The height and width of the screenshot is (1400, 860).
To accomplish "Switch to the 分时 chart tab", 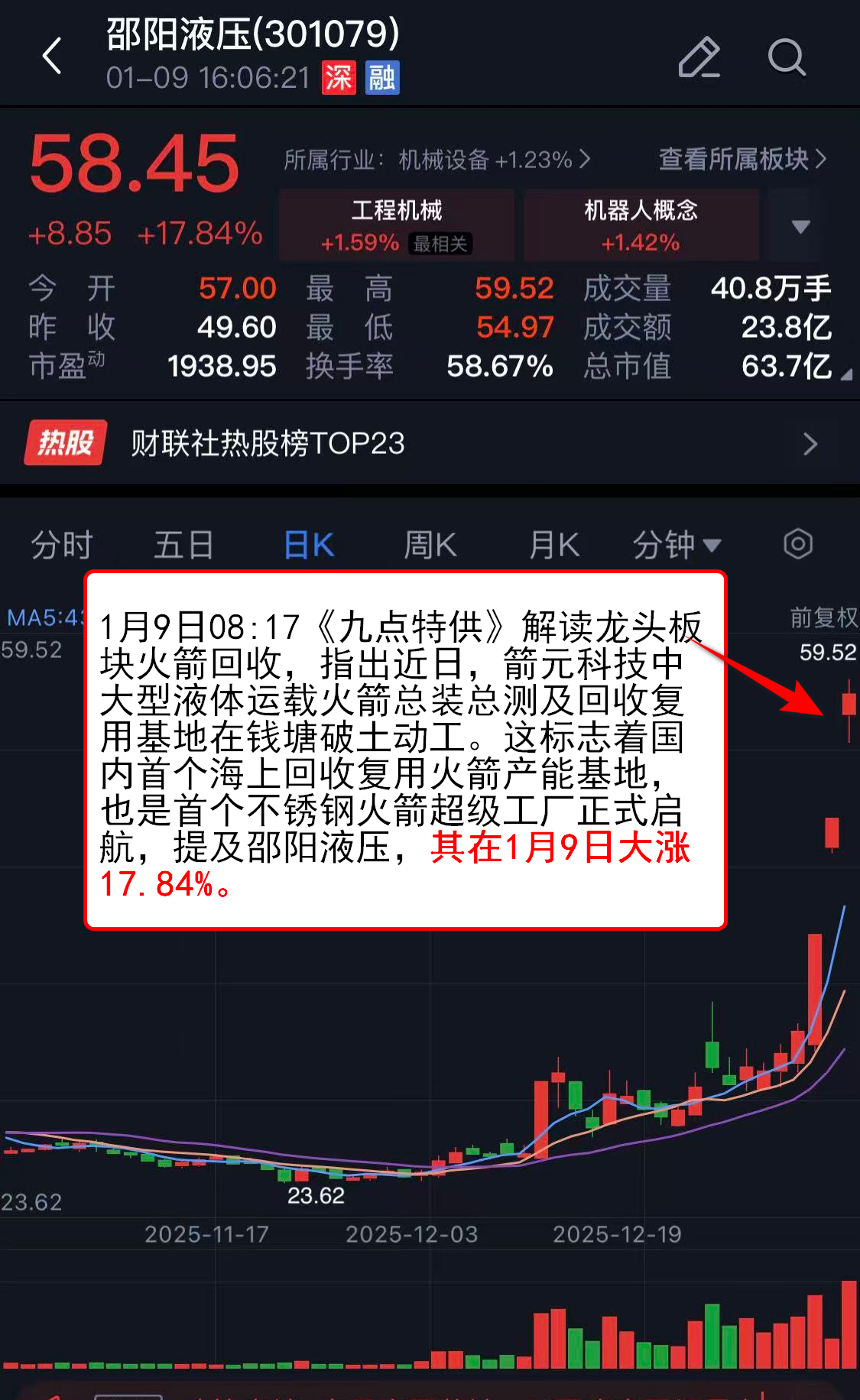I will tap(62, 545).
